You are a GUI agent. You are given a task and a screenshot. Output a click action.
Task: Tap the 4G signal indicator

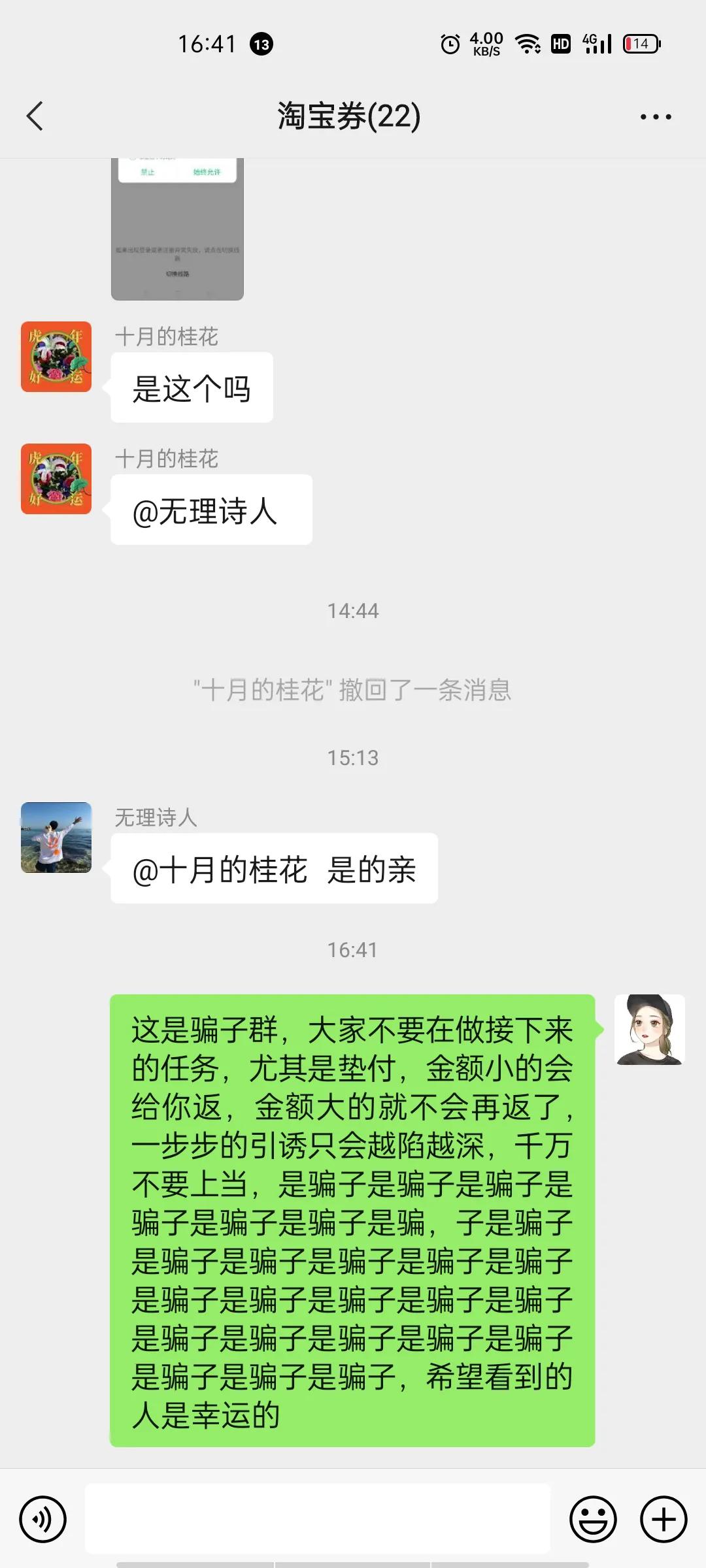[x=596, y=44]
